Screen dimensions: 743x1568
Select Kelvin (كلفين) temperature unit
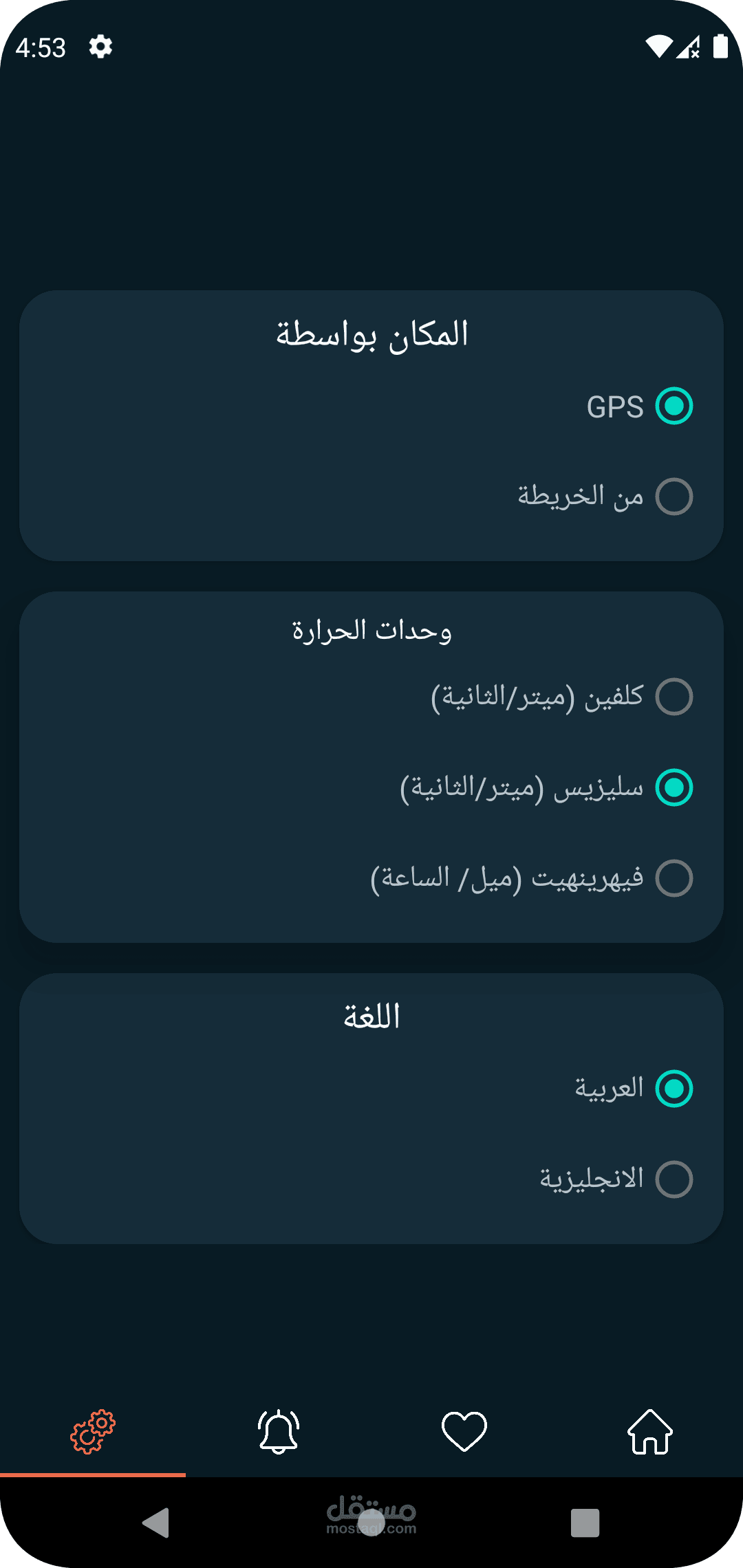click(x=674, y=697)
